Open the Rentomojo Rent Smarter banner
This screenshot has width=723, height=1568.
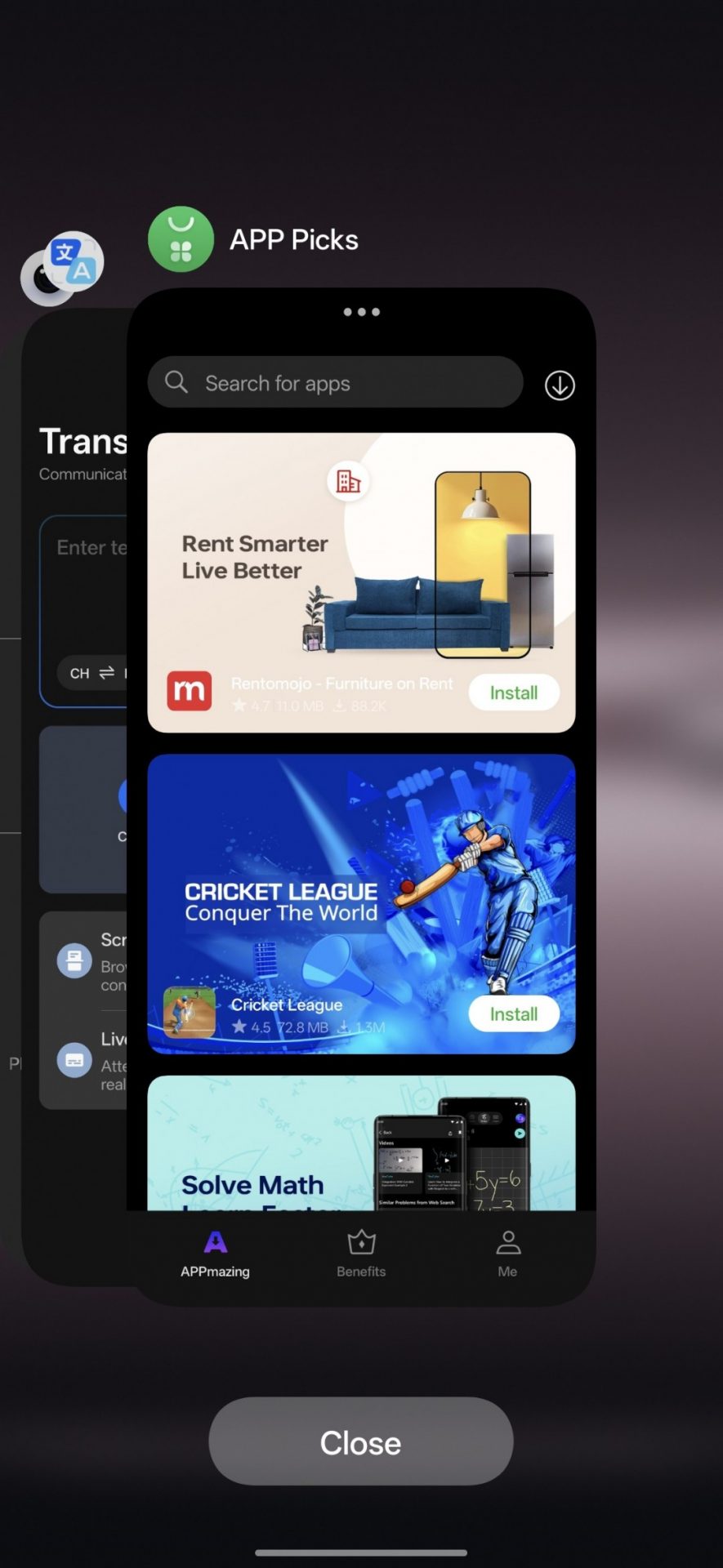[x=359, y=555]
